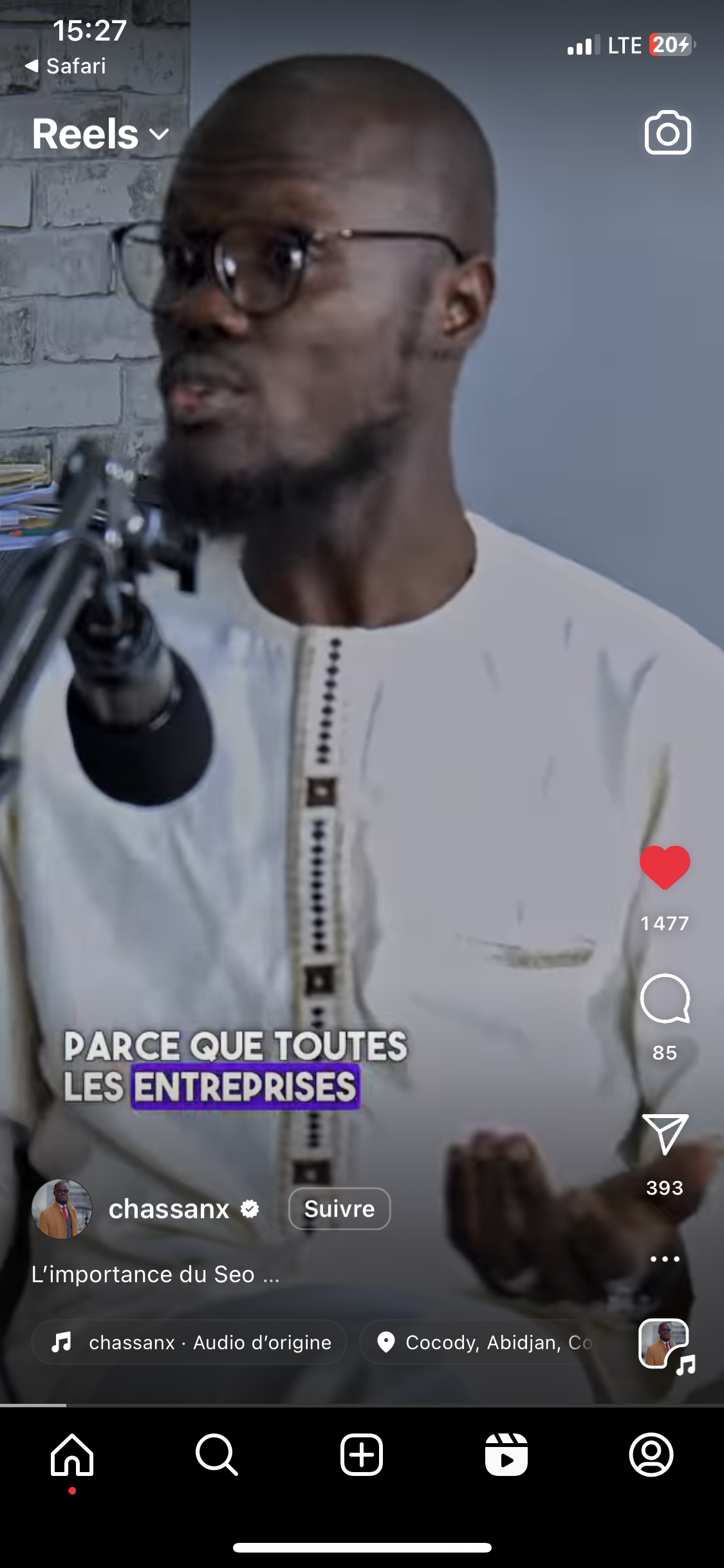The image size is (724, 1568).
Task: Switch to the Search tab
Action: (x=217, y=1455)
